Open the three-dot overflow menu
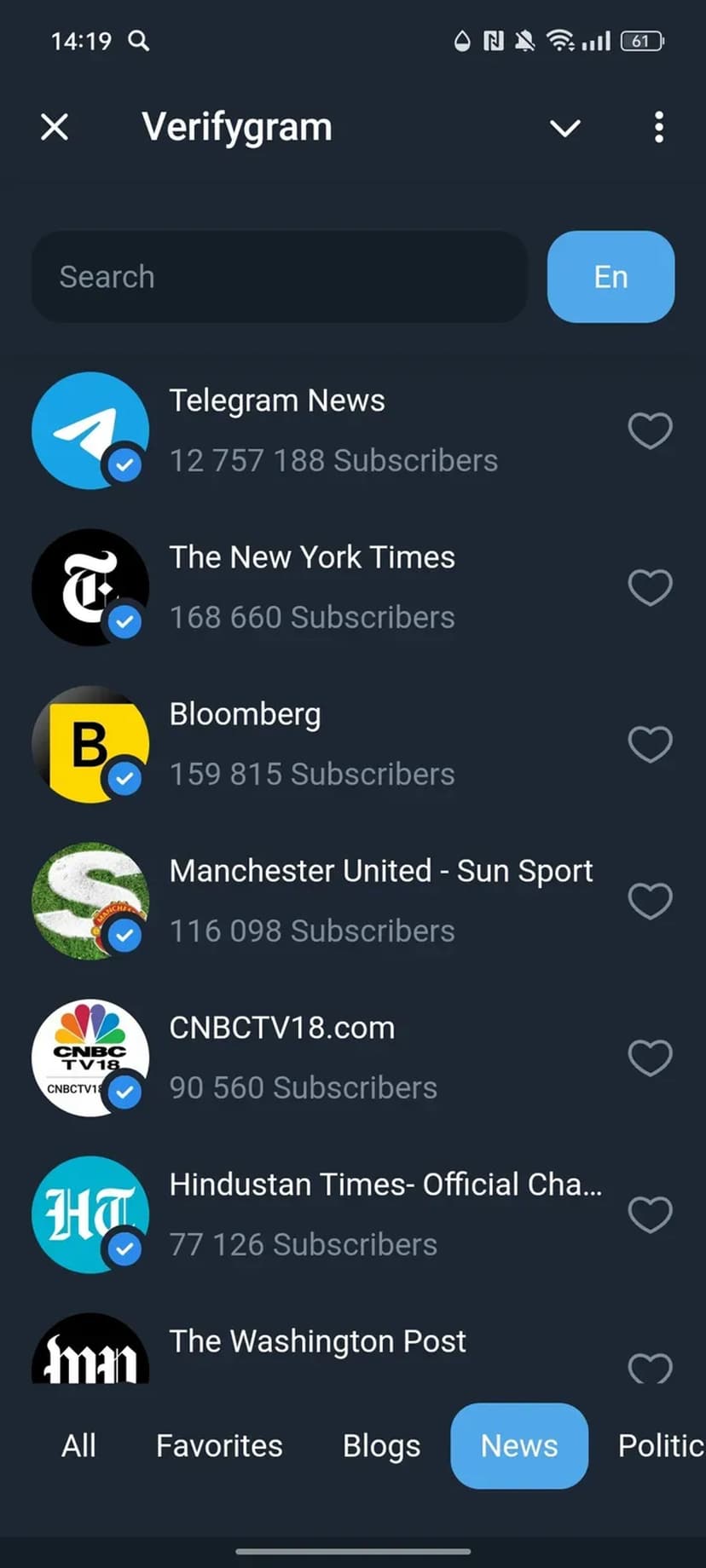 [658, 128]
